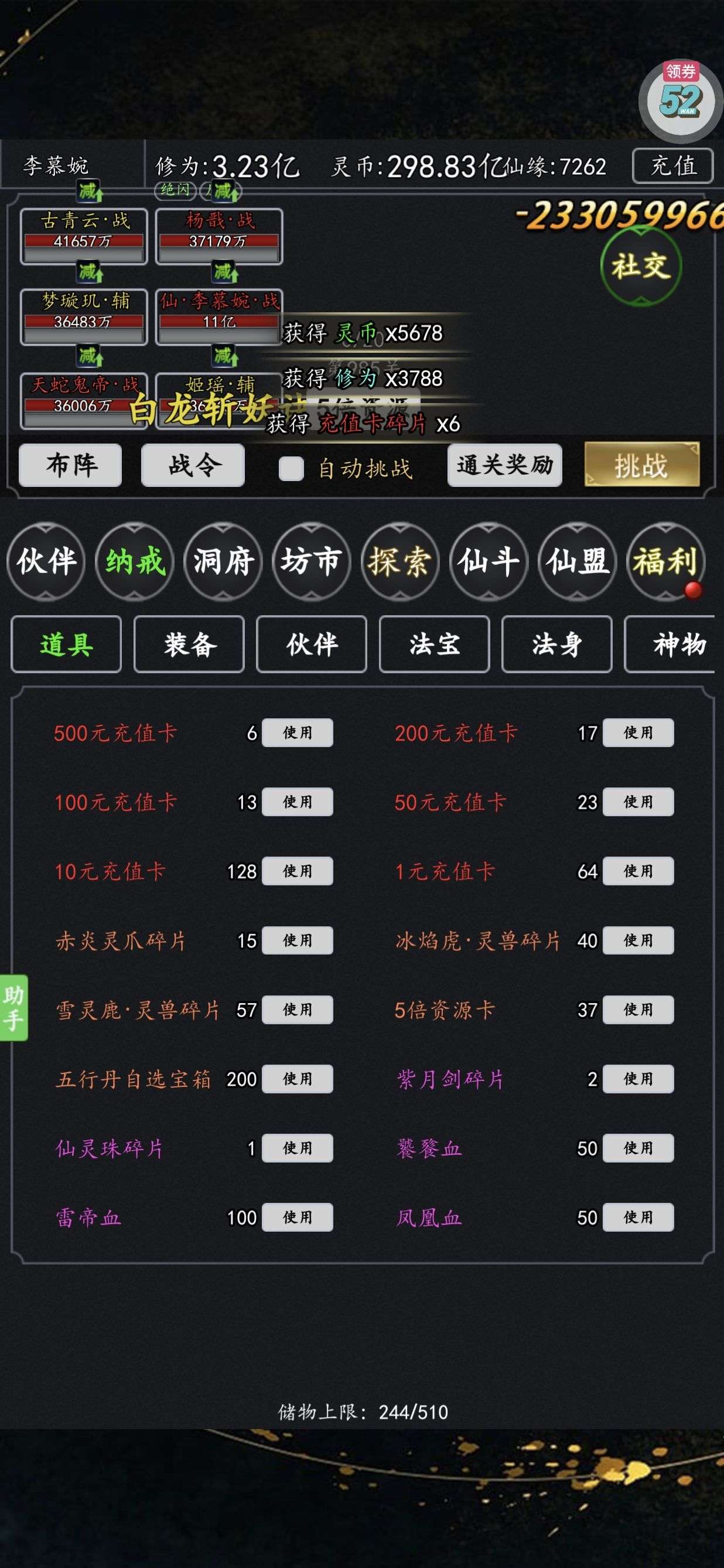Start battle with 挑战 button

pos(641,466)
